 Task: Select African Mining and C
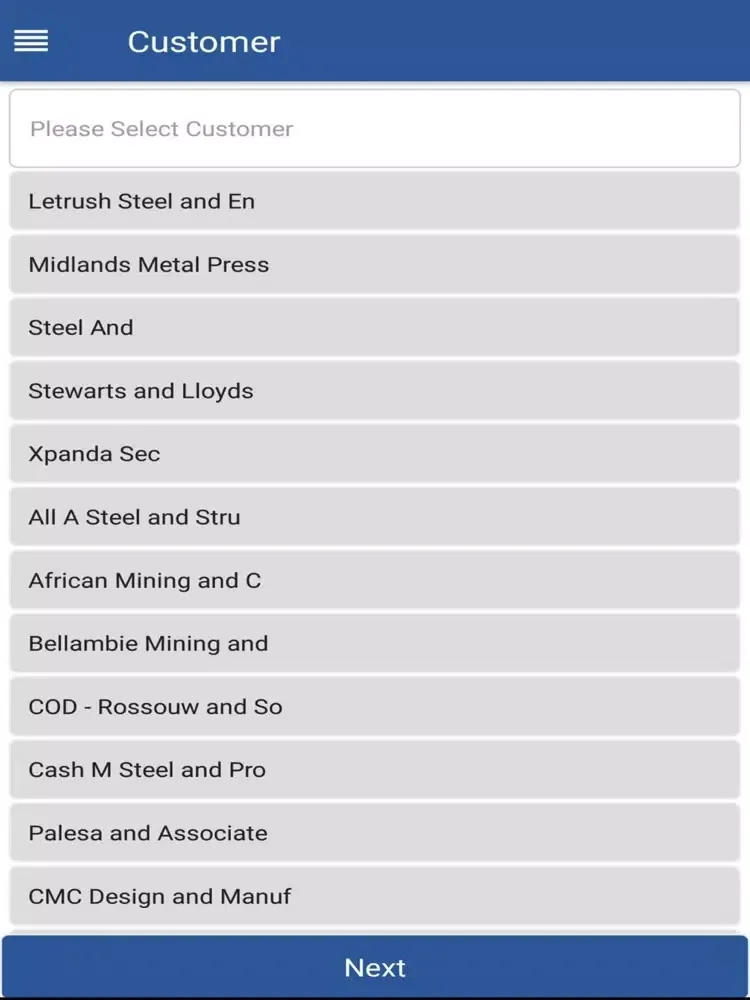pos(374,580)
